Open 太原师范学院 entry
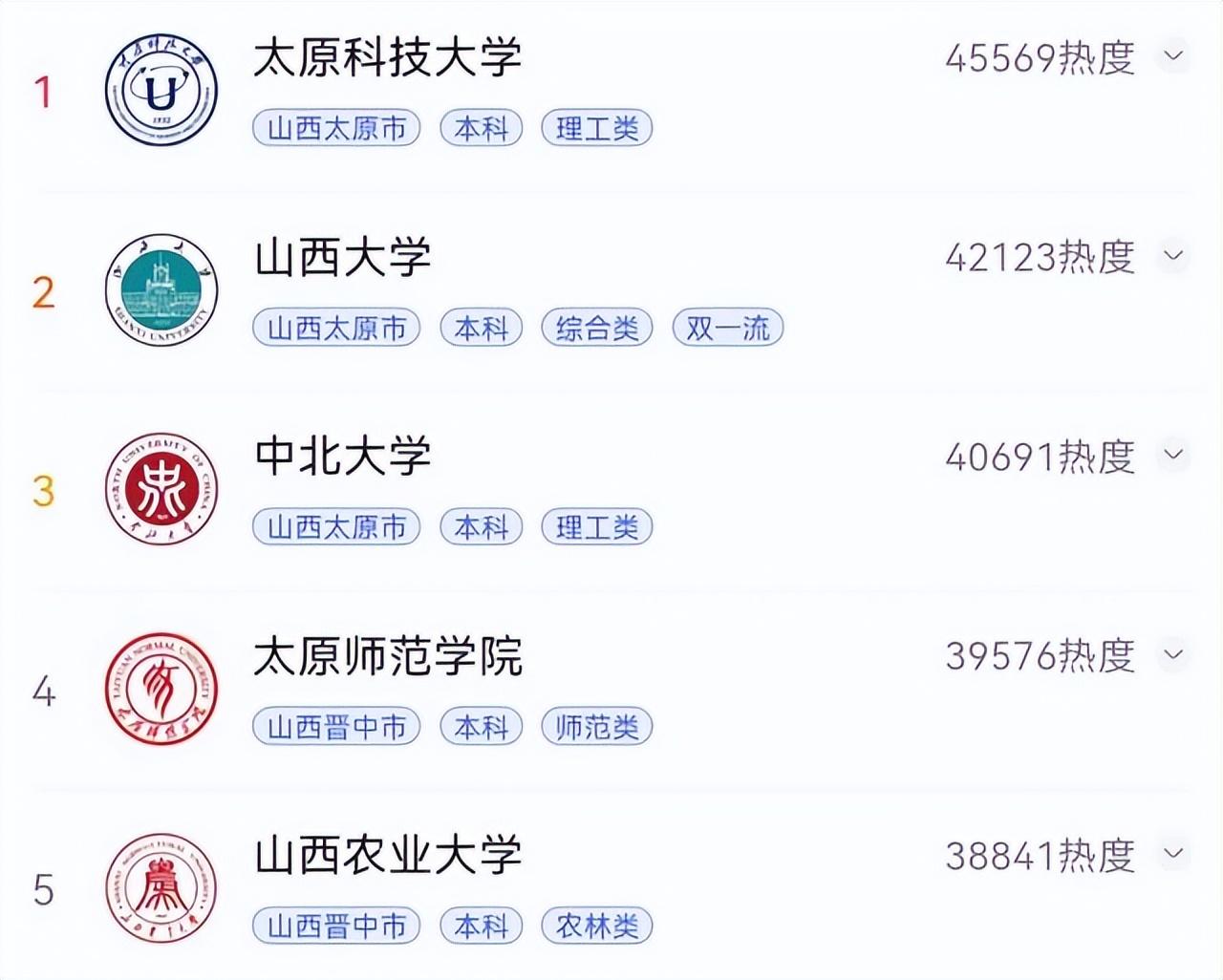This screenshot has height=980, width=1223. [387, 656]
